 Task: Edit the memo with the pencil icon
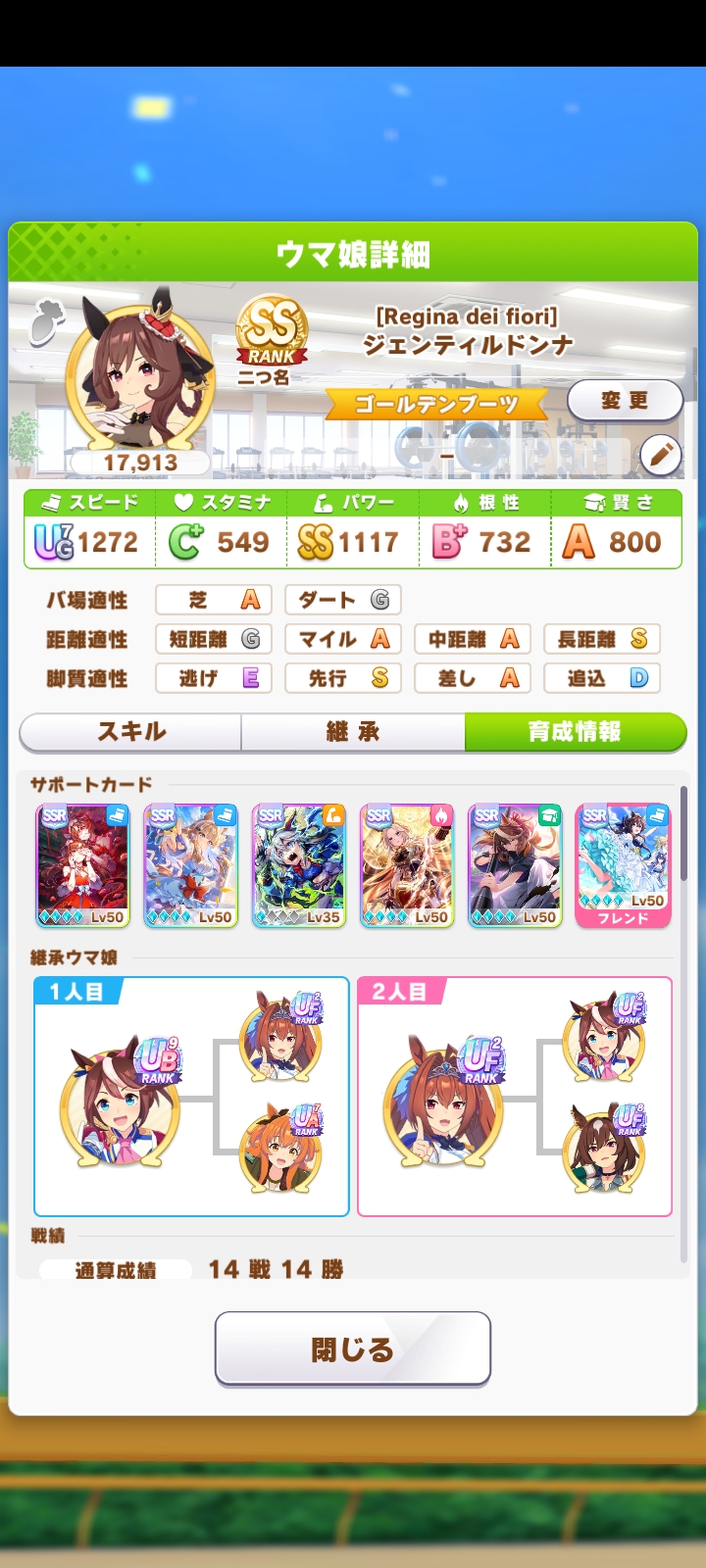(660, 455)
